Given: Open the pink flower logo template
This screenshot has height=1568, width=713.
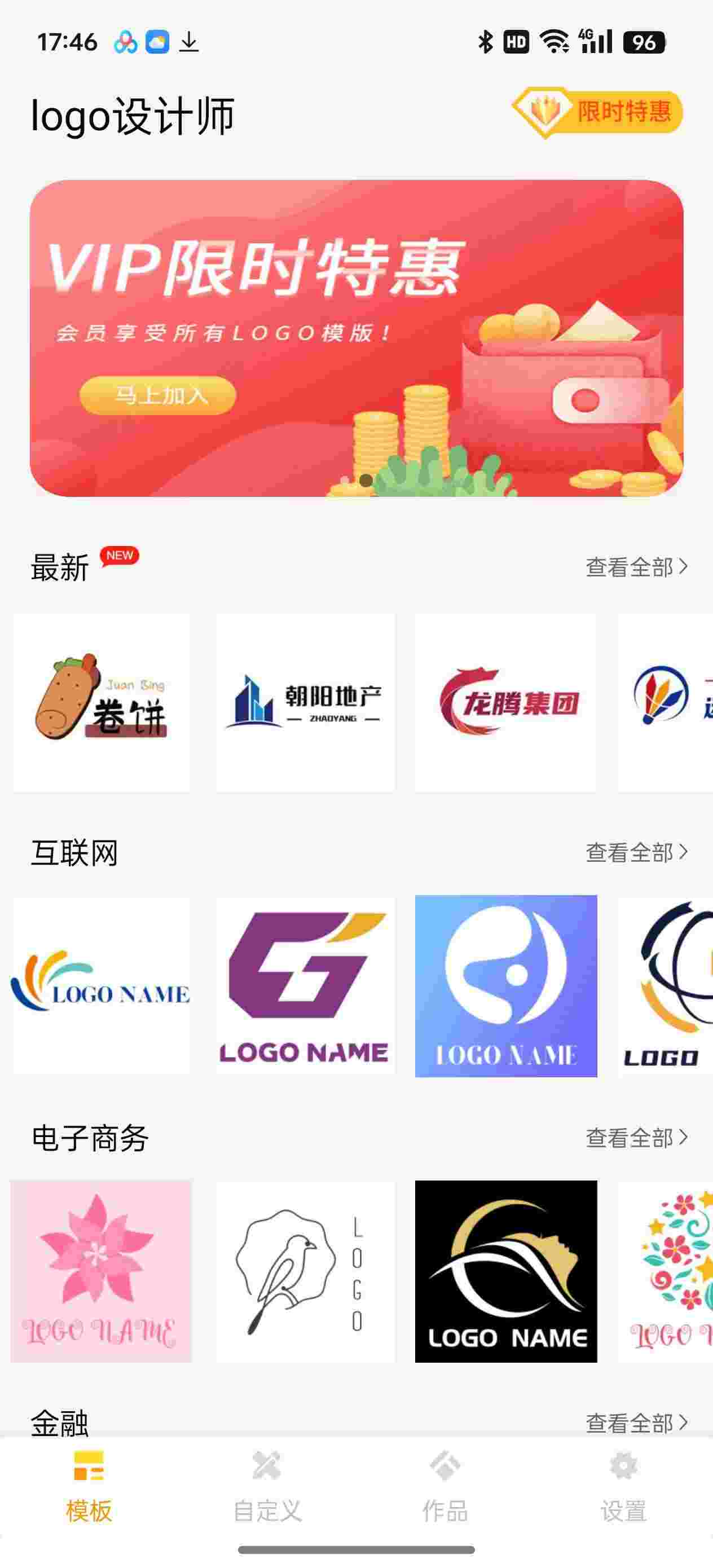Looking at the screenshot, I should click(102, 1271).
